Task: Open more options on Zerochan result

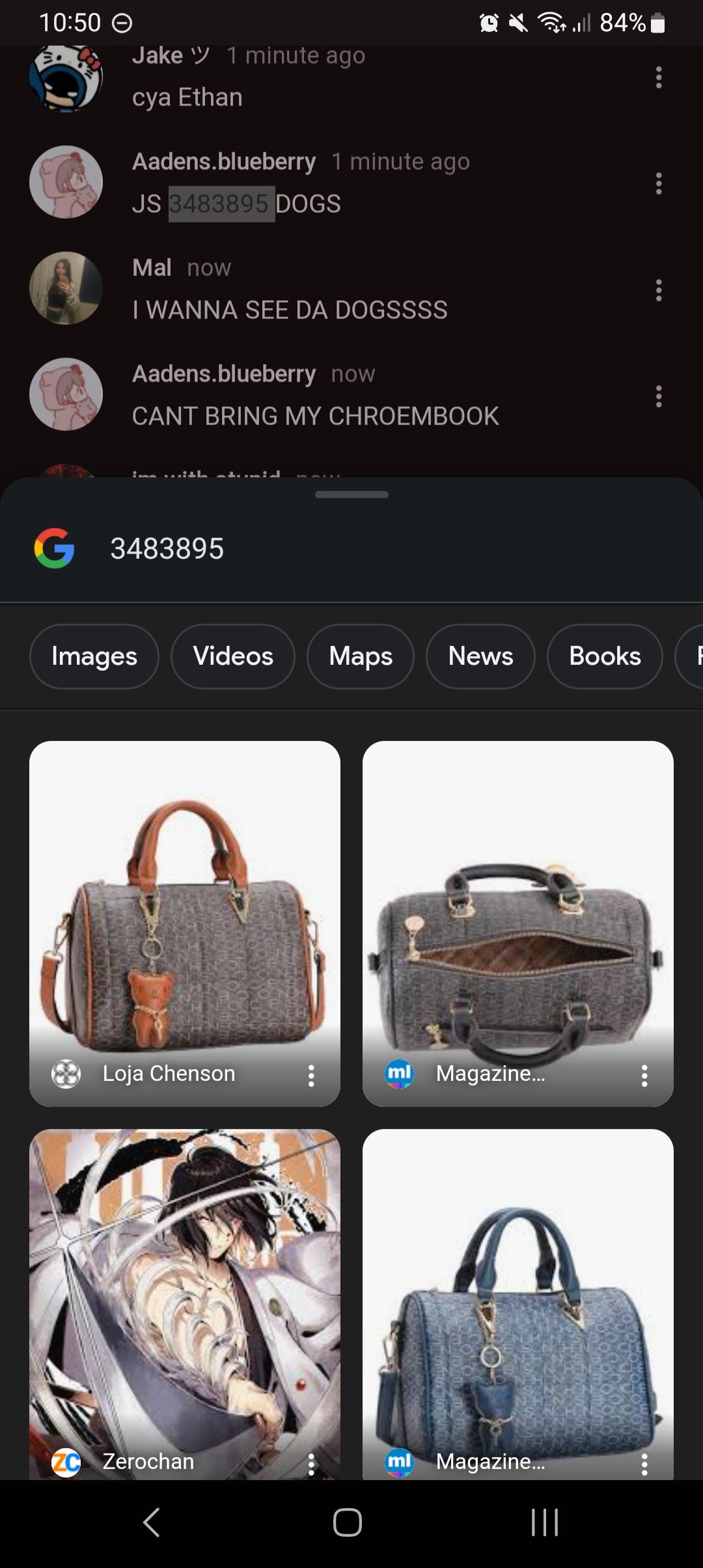Action: [311, 1464]
